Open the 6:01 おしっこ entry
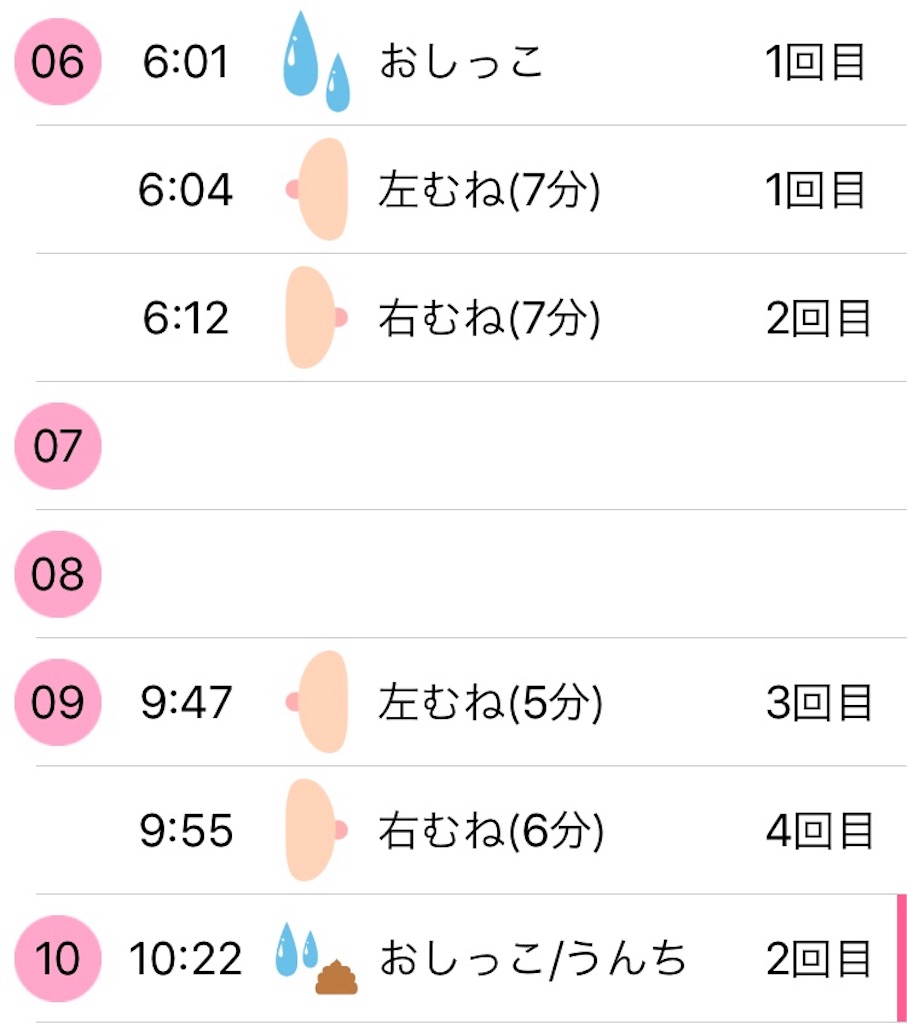907x1024 pixels. 461,63
